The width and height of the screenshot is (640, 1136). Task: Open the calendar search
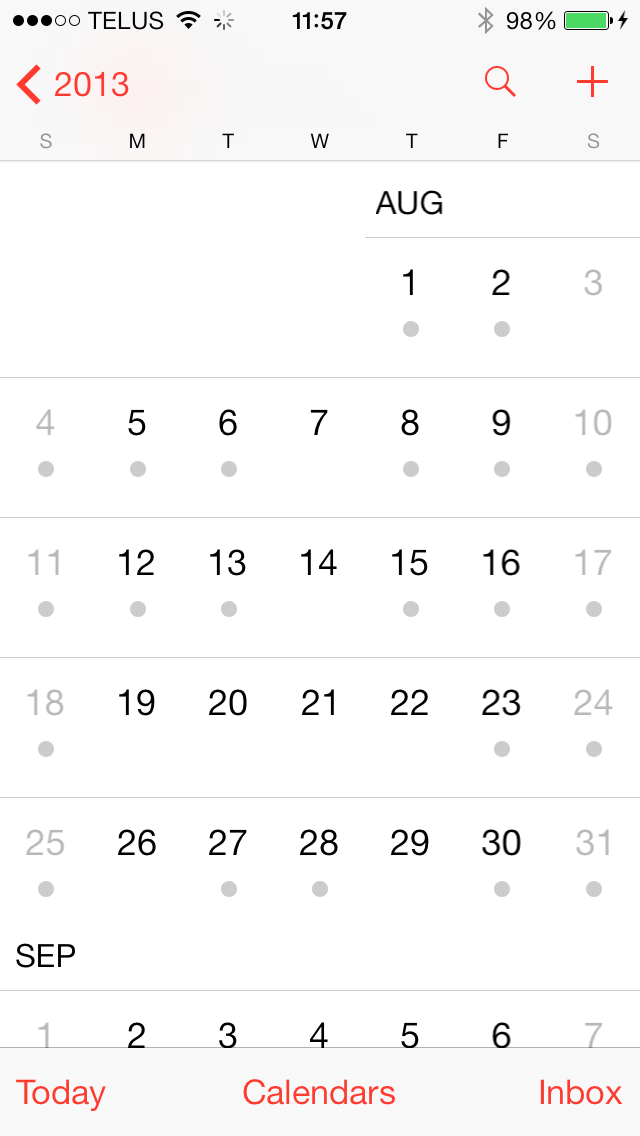[500, 83]
